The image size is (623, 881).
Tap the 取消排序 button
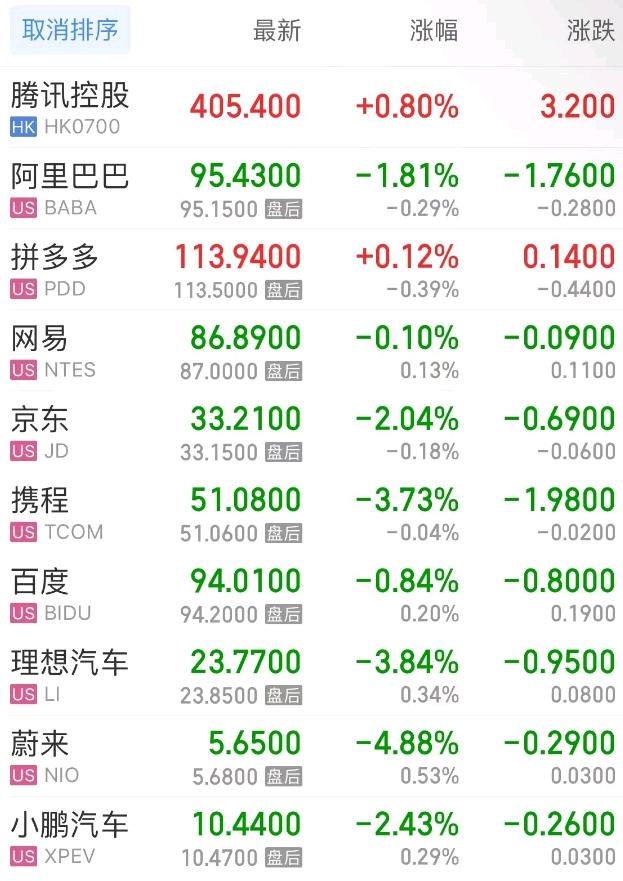pos(69,30)
